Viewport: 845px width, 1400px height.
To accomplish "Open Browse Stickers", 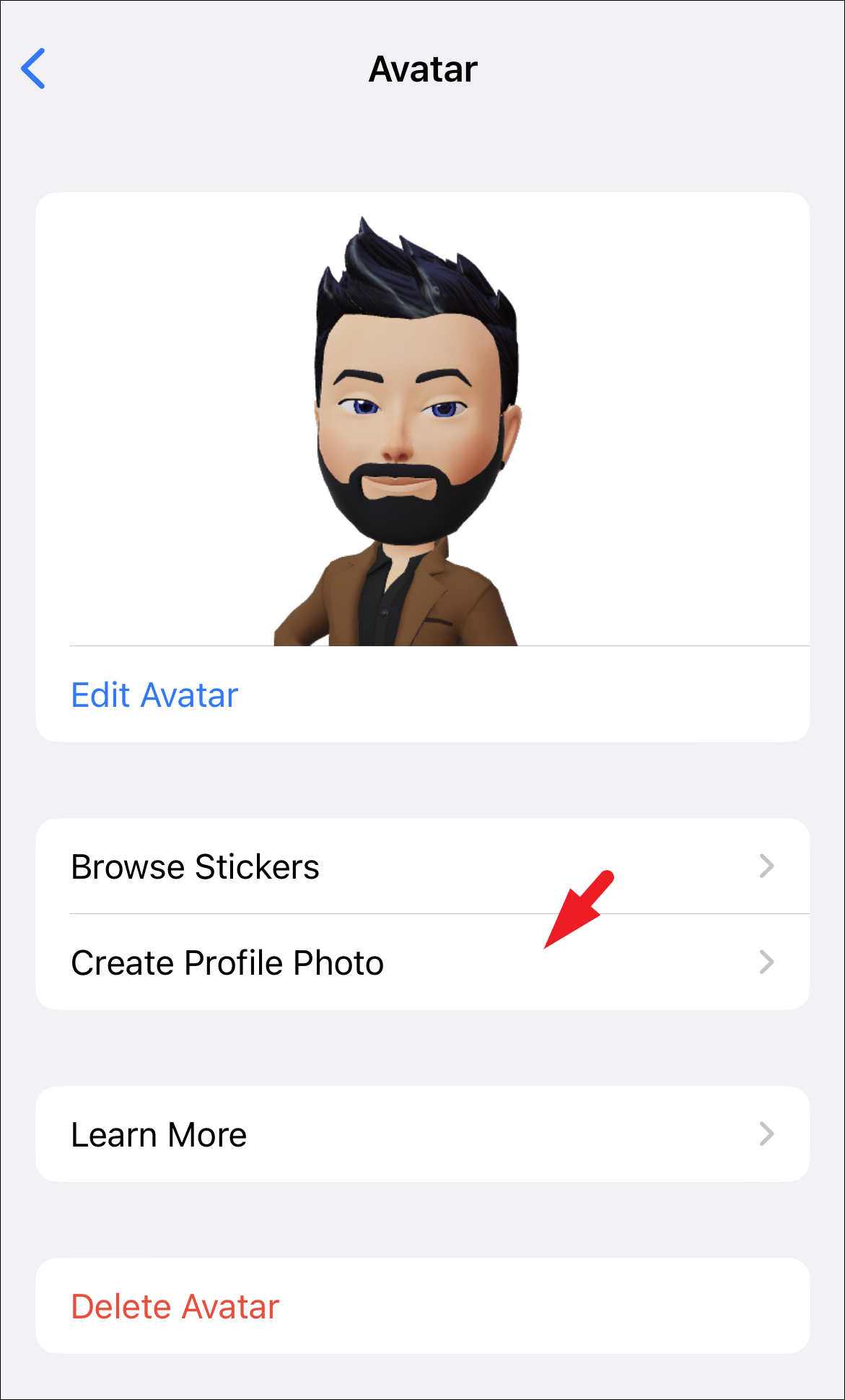I will click(422, 866).
